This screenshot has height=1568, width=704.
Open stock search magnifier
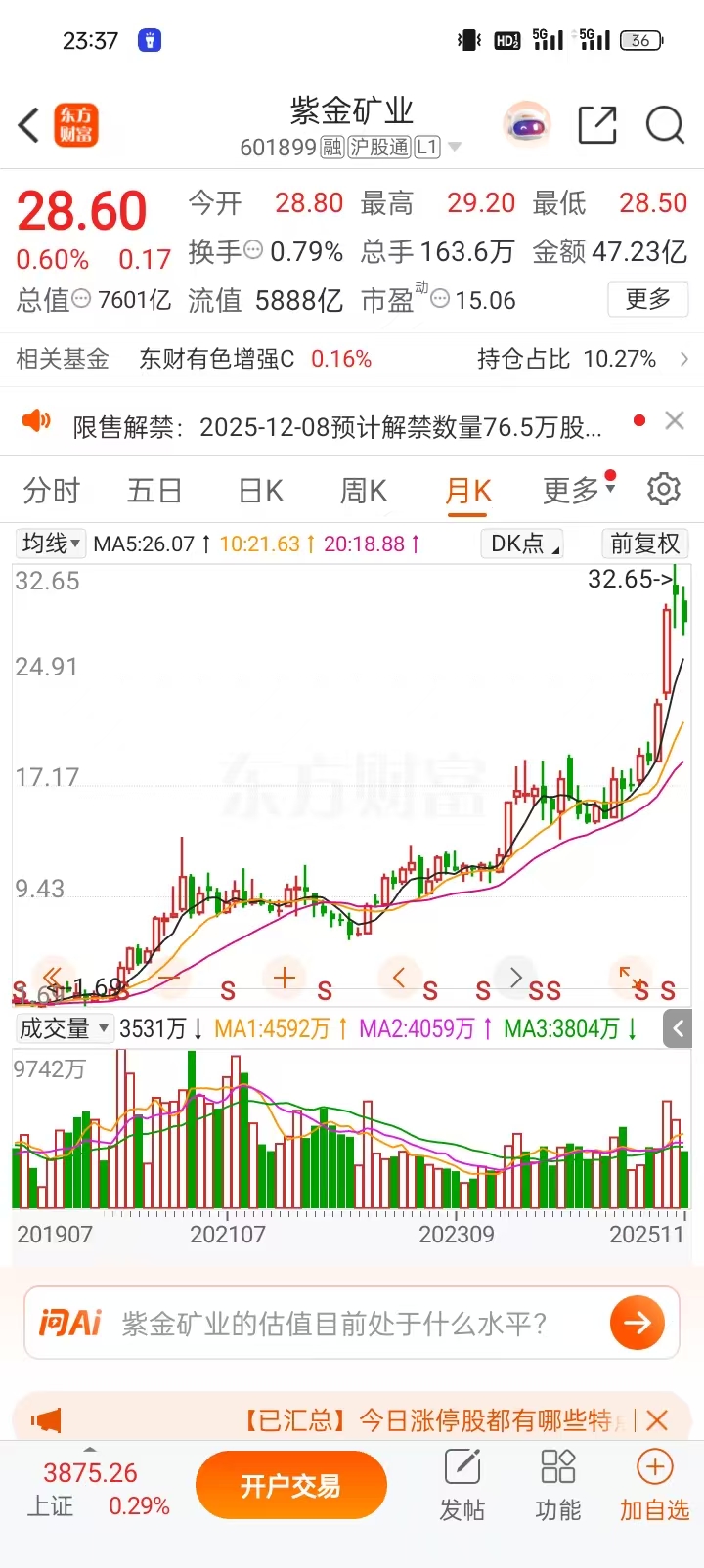click(665, 125)
